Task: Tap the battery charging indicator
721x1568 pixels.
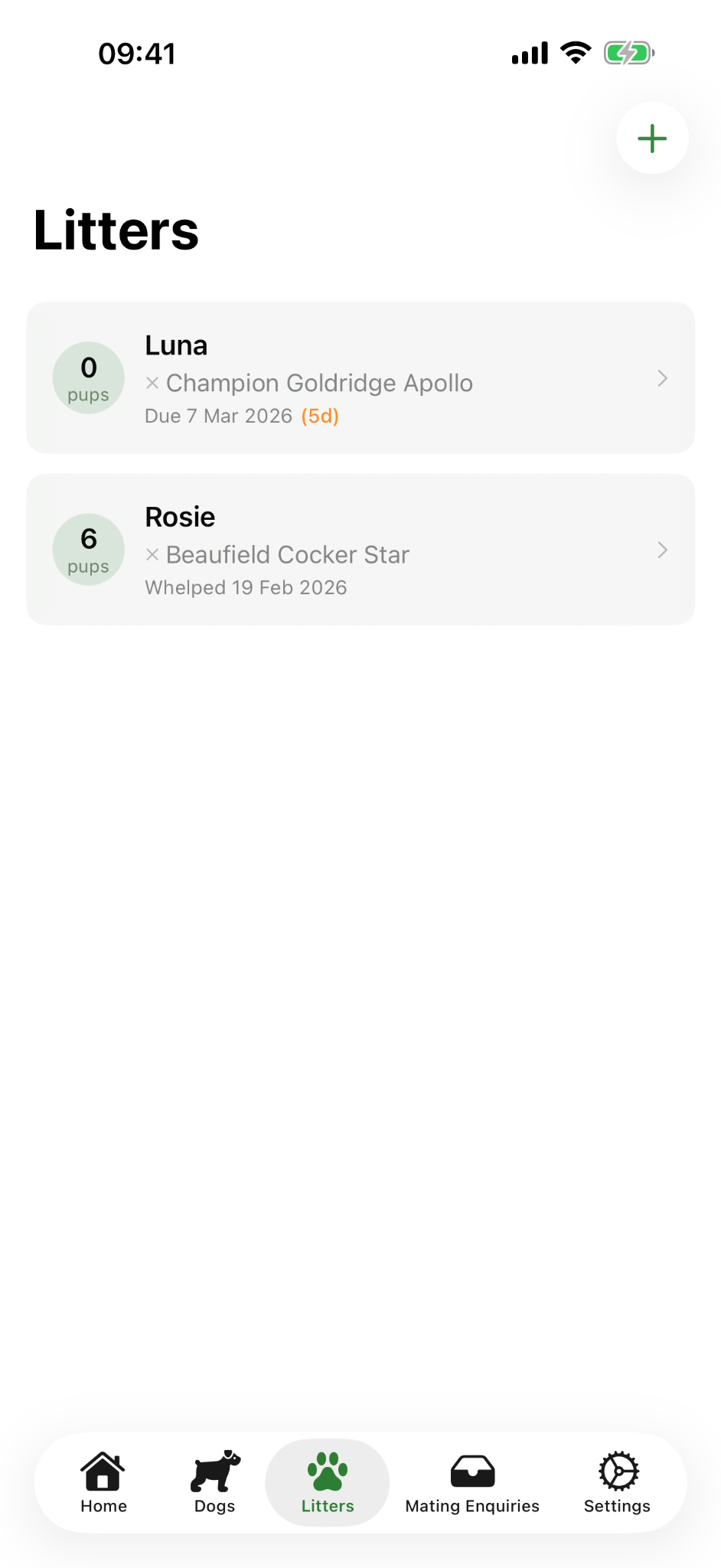Action: pos(628,52)
